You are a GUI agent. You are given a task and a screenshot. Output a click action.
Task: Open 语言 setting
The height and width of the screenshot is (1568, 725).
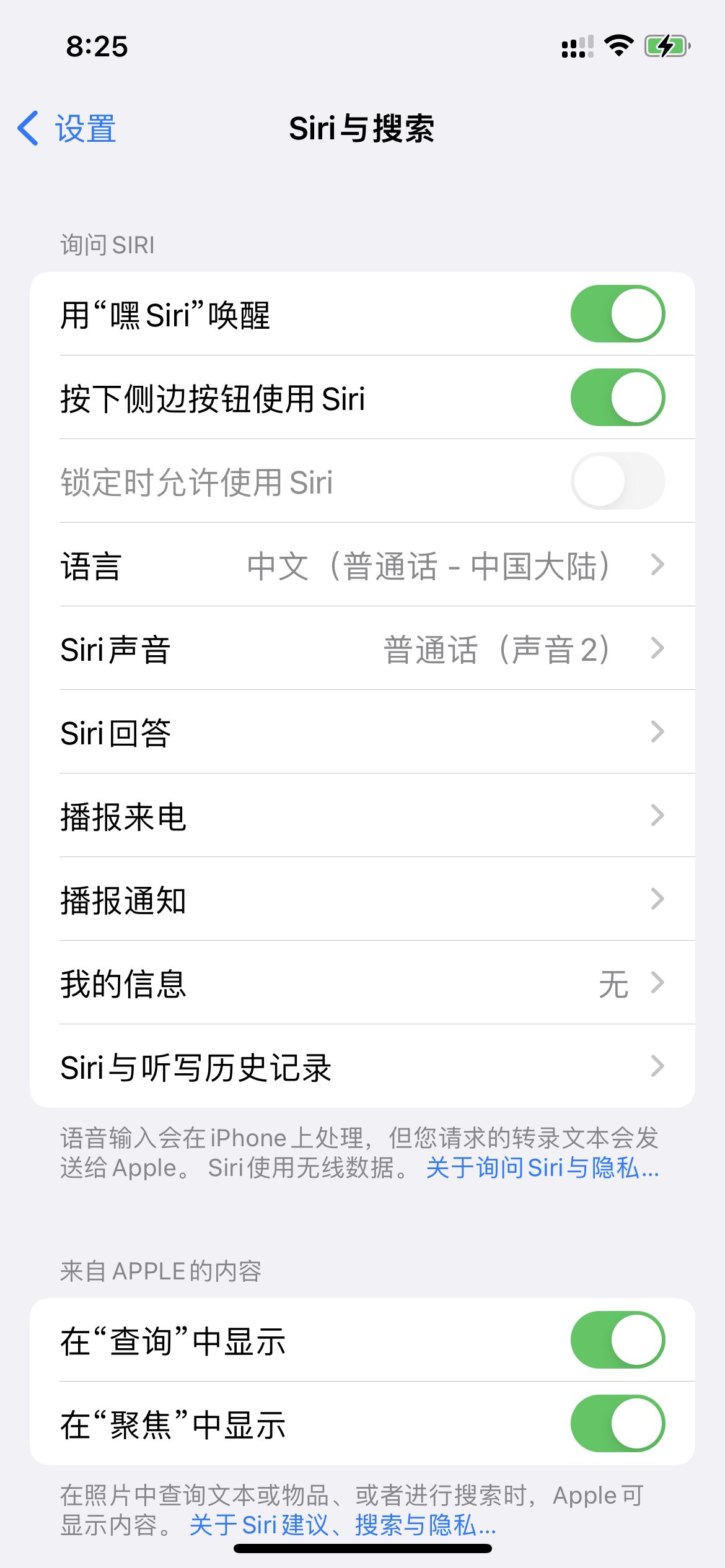362,565
